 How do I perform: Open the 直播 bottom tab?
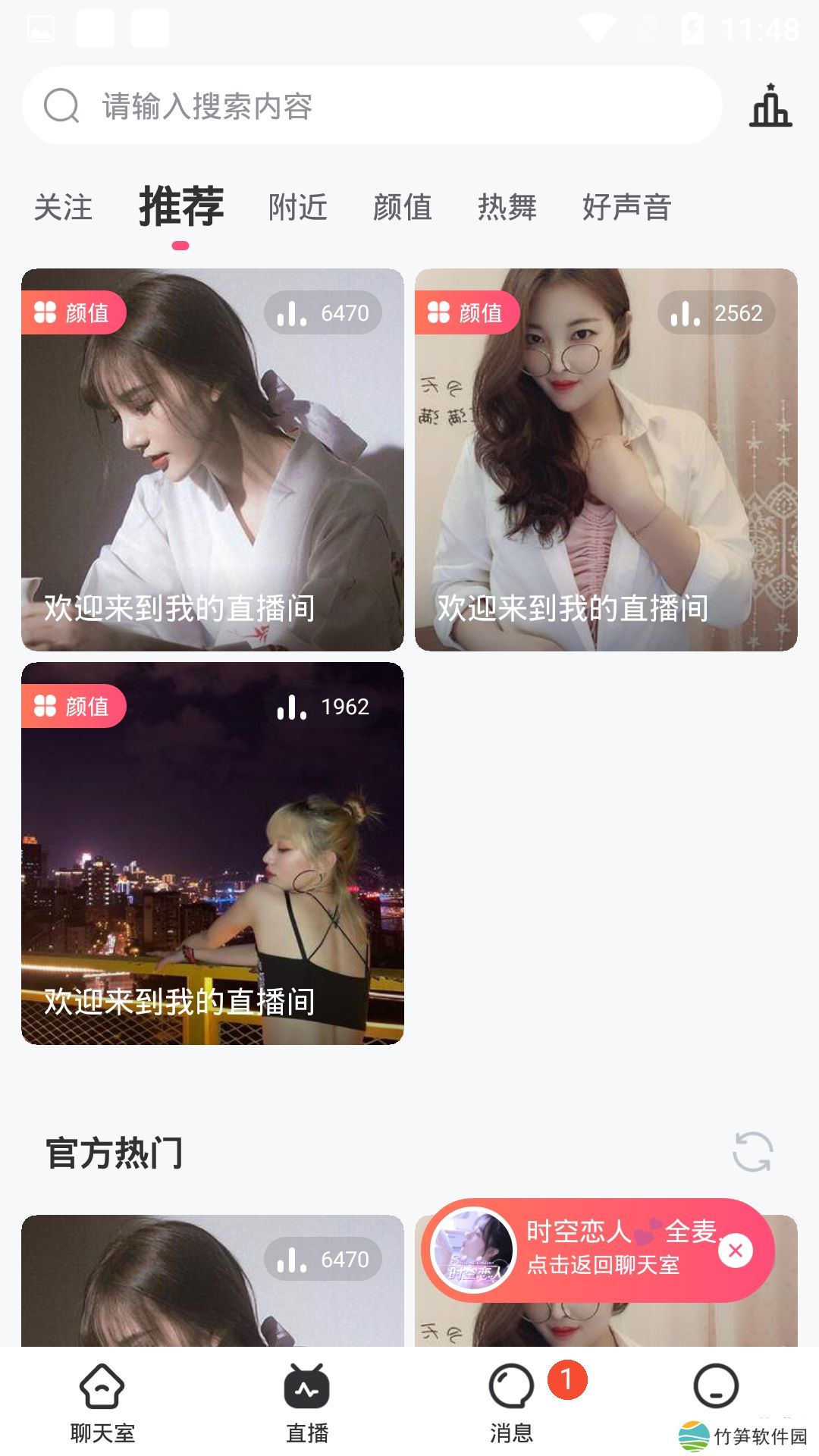(x=307, y=1401)
